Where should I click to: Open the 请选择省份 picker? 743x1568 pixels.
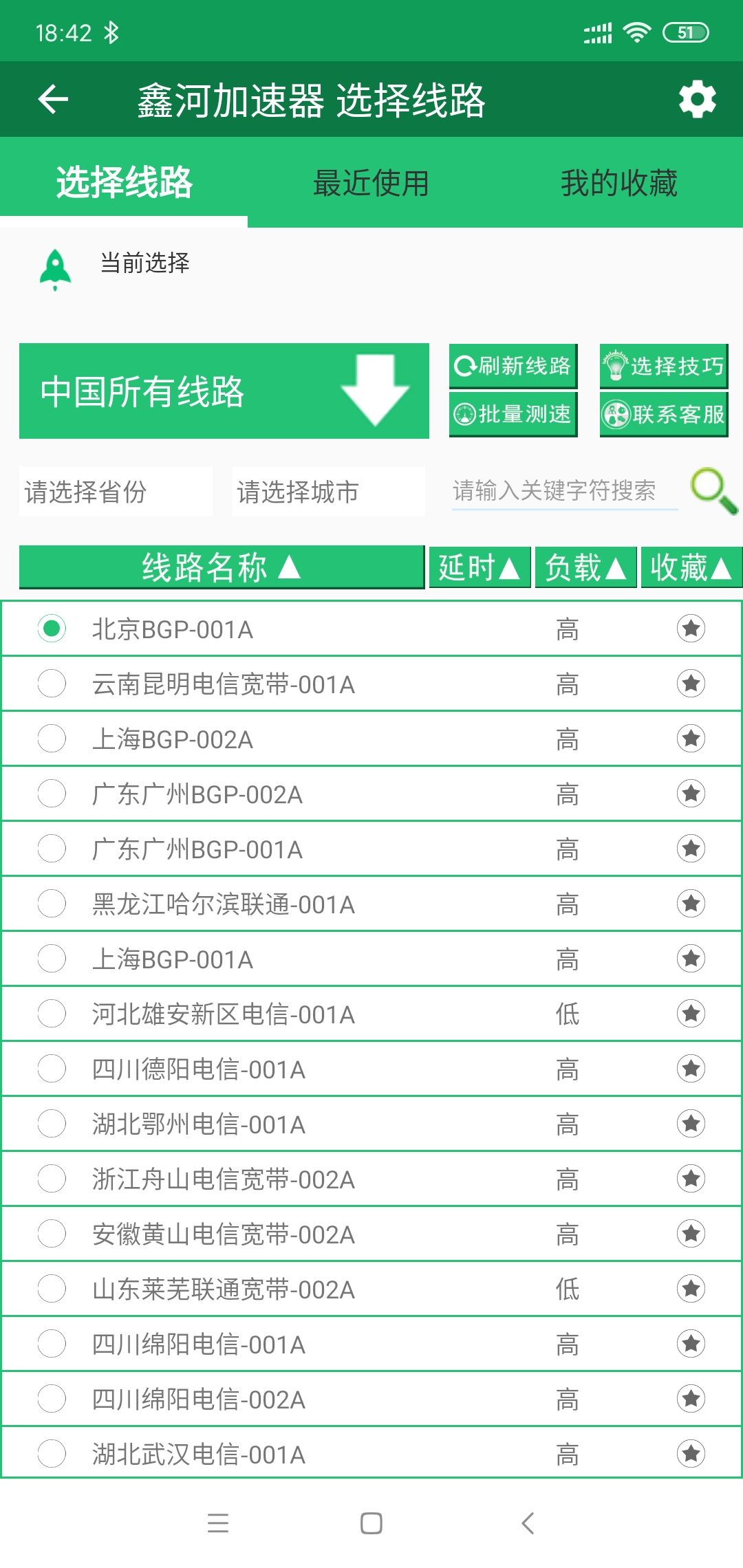coord(116,492)
